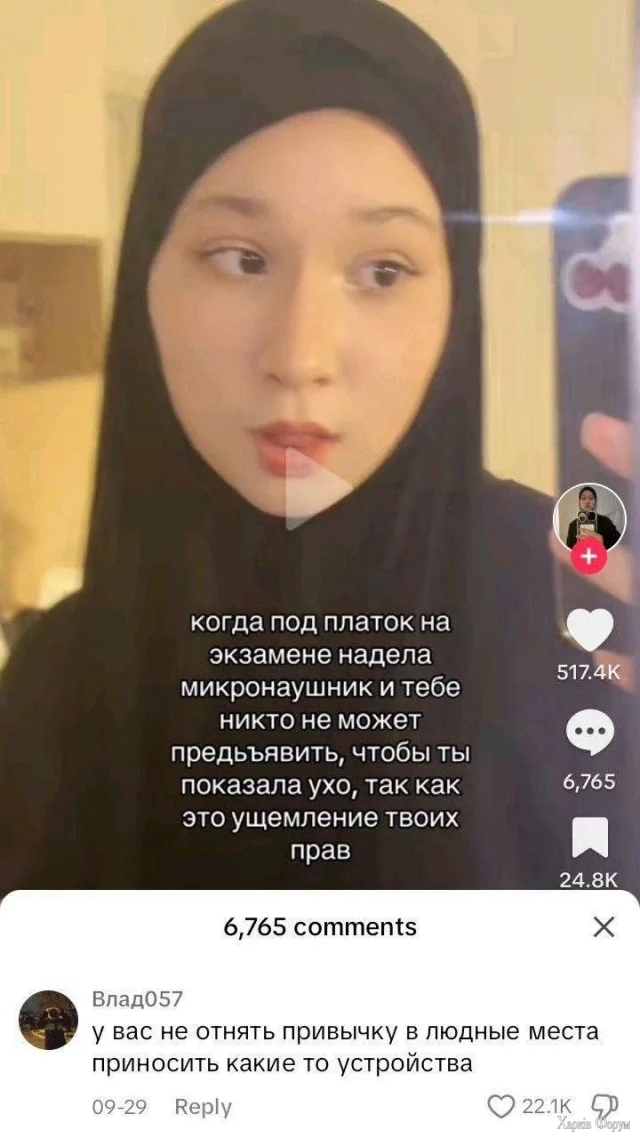
Task: Open Влад057's profile avatar
Action: [x=48, y=1020]
